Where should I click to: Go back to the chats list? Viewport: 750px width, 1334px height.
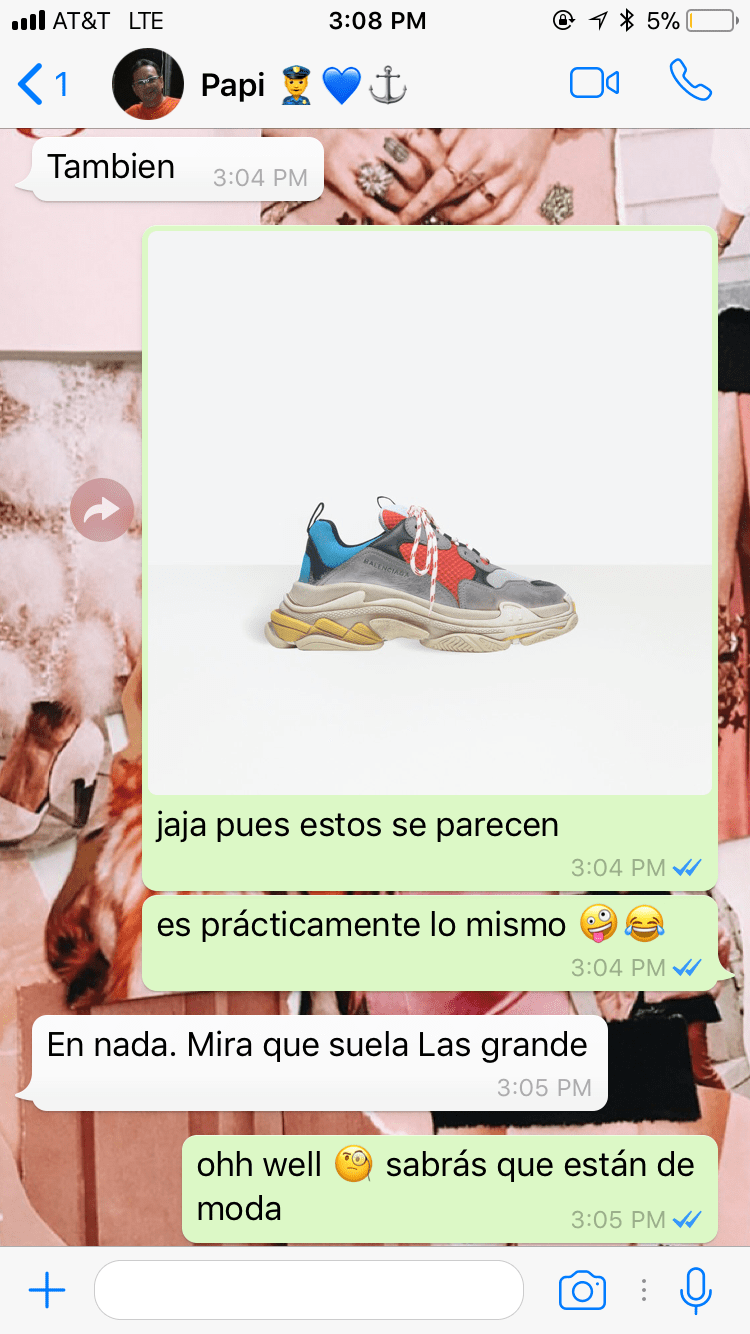pos(40,85)
